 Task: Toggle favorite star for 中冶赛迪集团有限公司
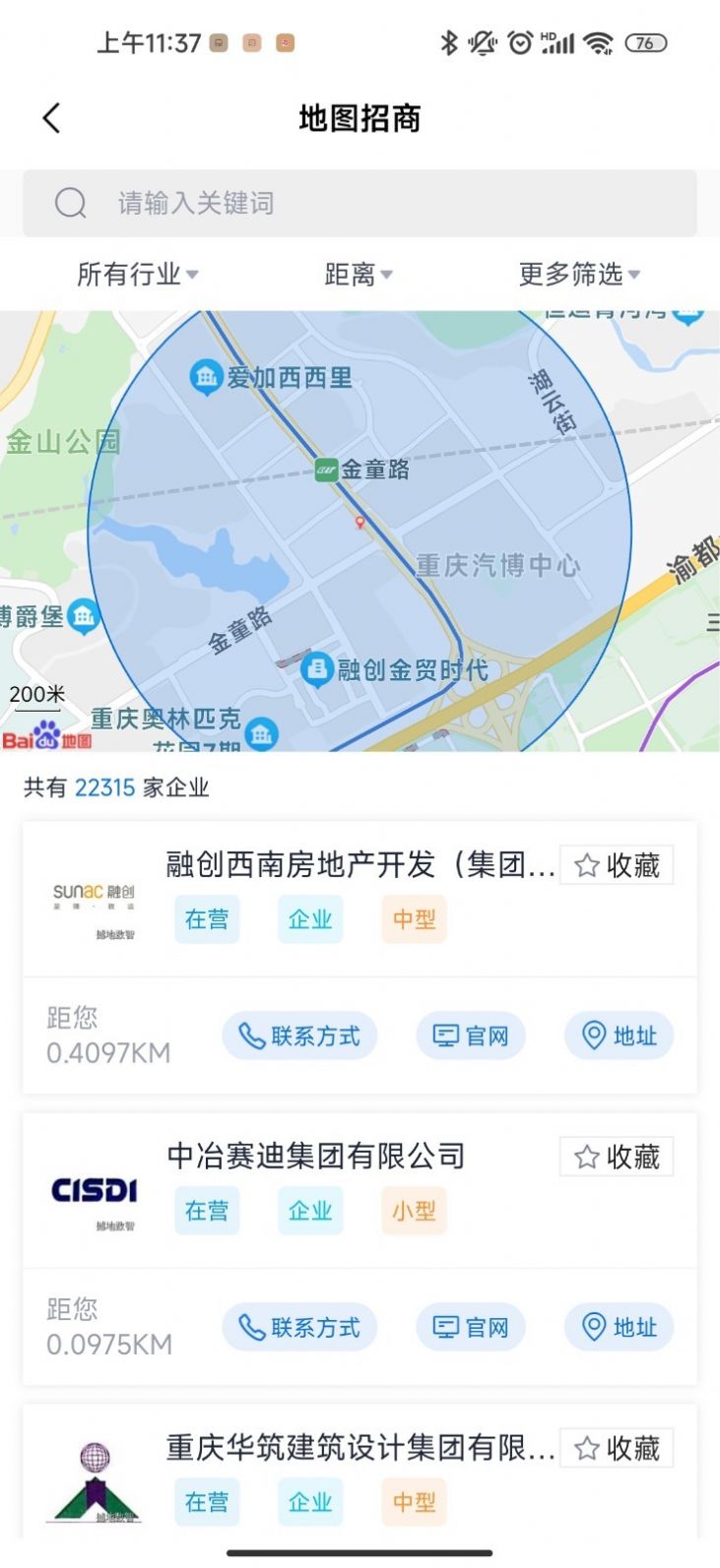(588, 1157)
